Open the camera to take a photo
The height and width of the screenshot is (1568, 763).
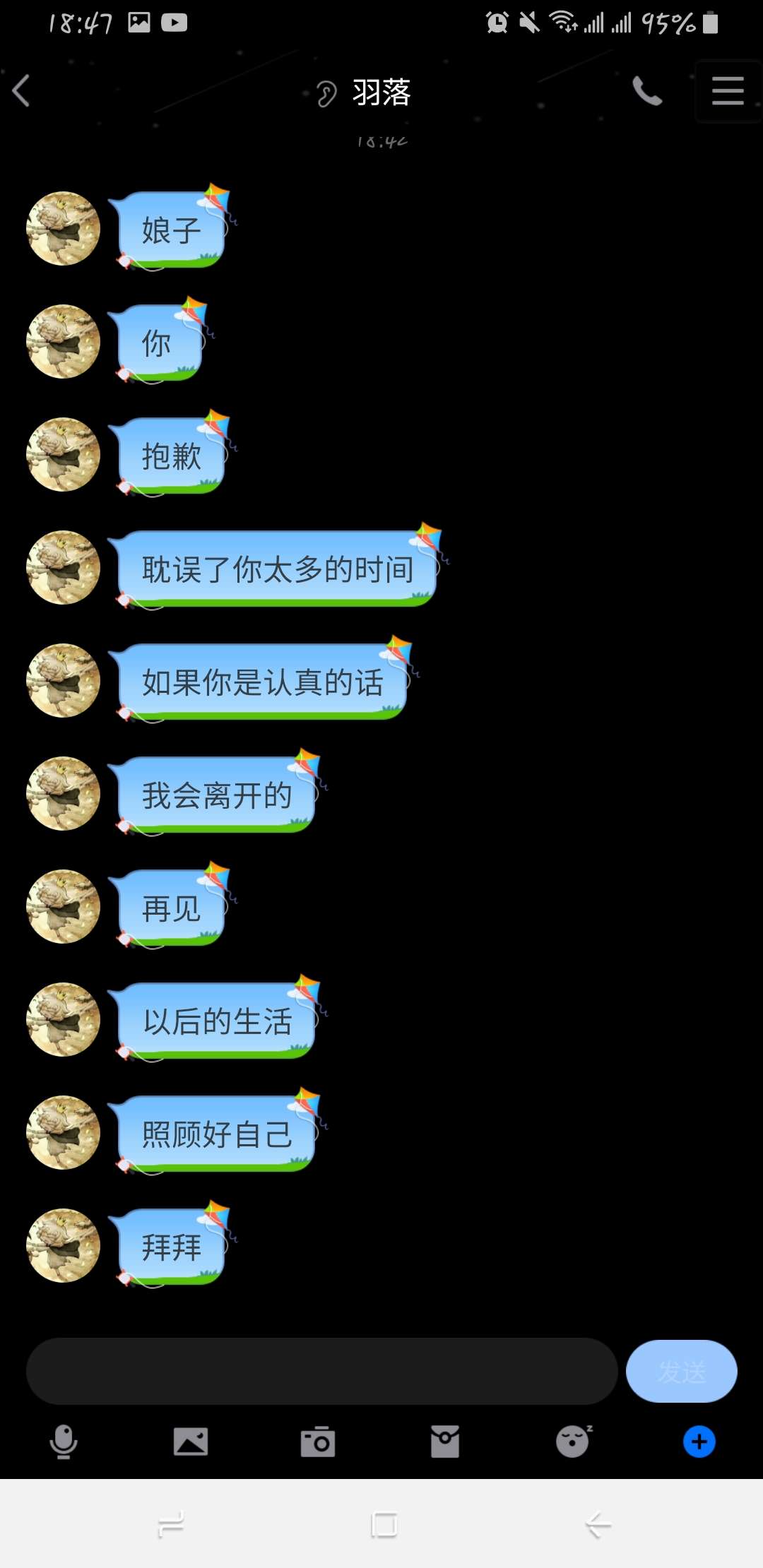(318, 1442)
